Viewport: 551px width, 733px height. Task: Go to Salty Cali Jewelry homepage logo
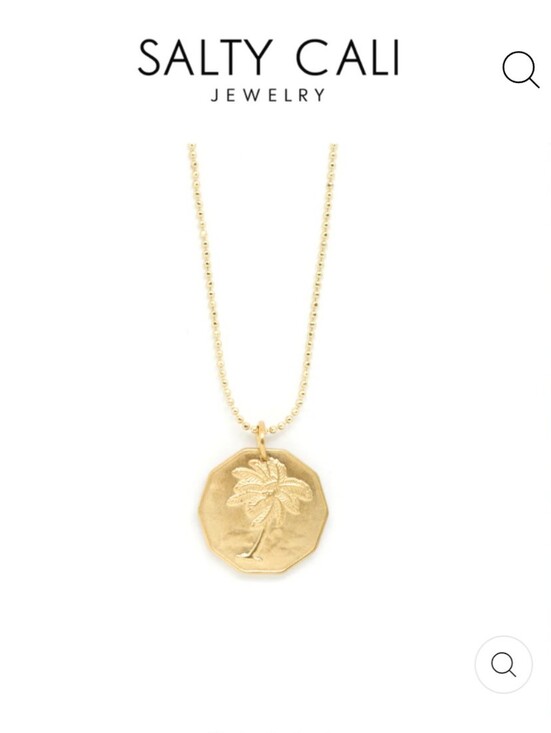pyautogui.click(x=268, y=70)
